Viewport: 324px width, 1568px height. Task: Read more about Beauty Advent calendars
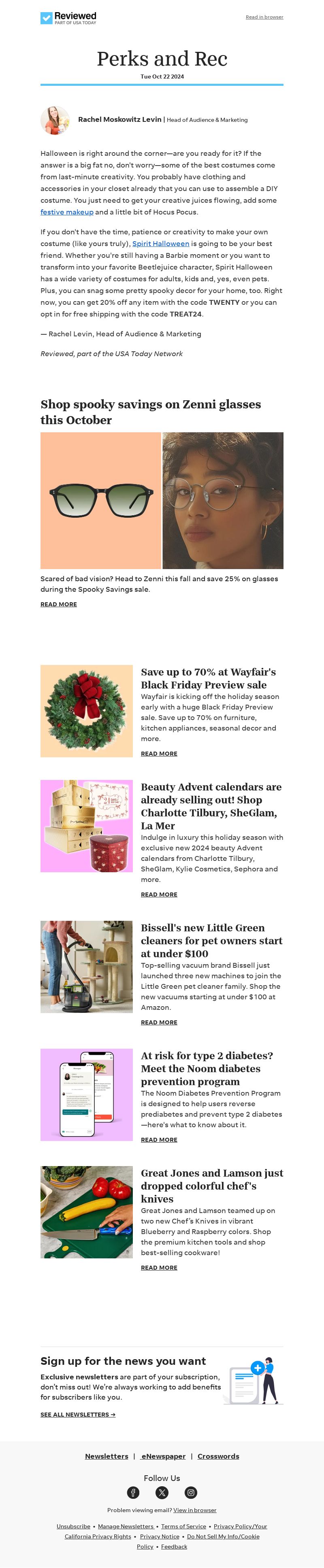pos(159,894)
